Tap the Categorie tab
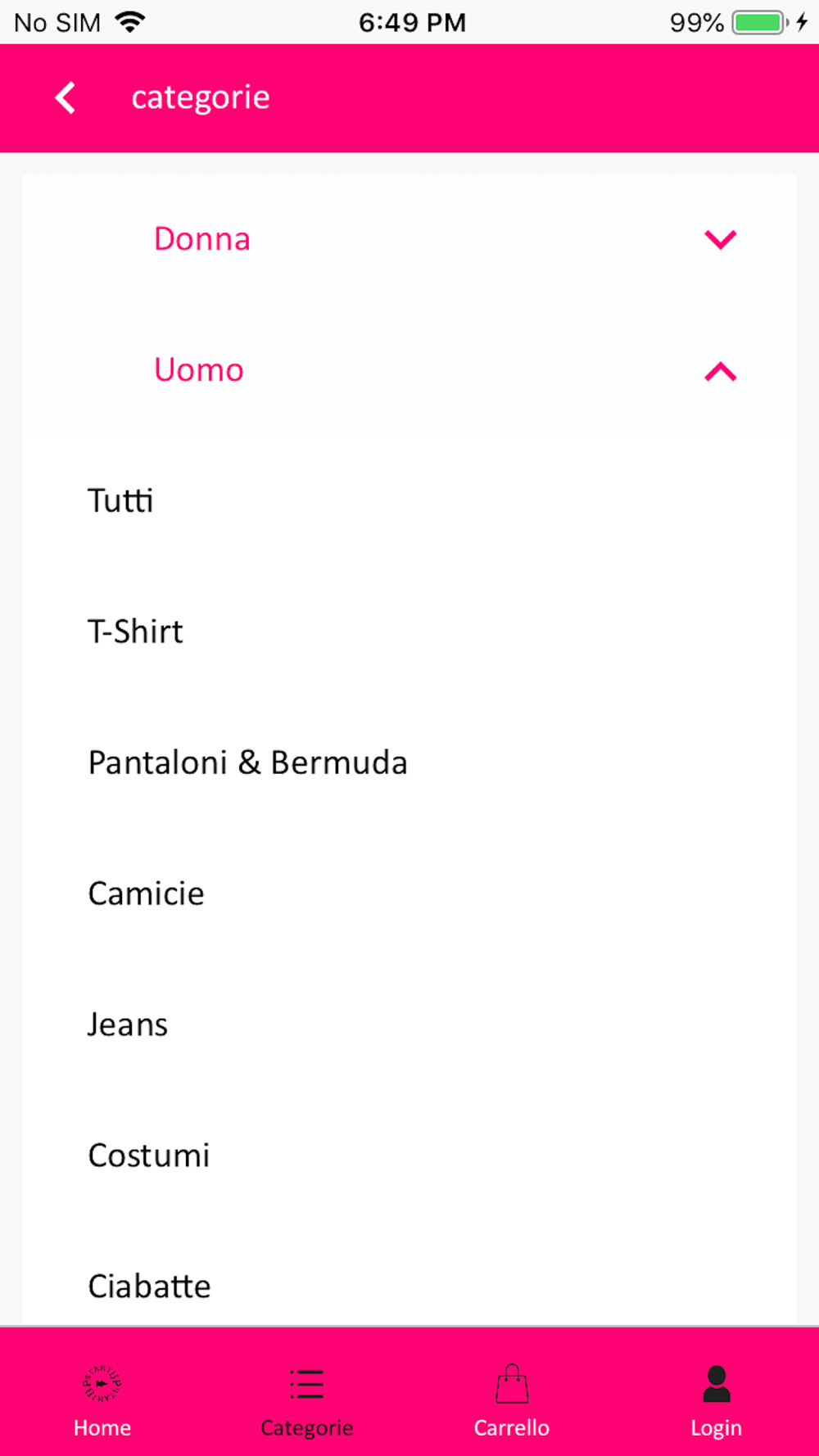The image size is (819, 1456). [x=307, y=1400]
